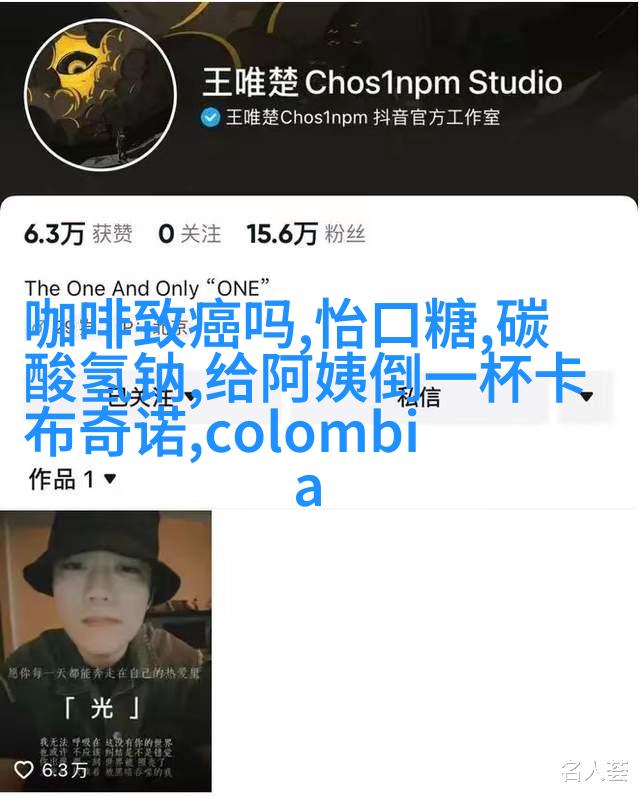Expand the 作品 1 dropdown
640x797 pixels.
click(x=72, y=479)
